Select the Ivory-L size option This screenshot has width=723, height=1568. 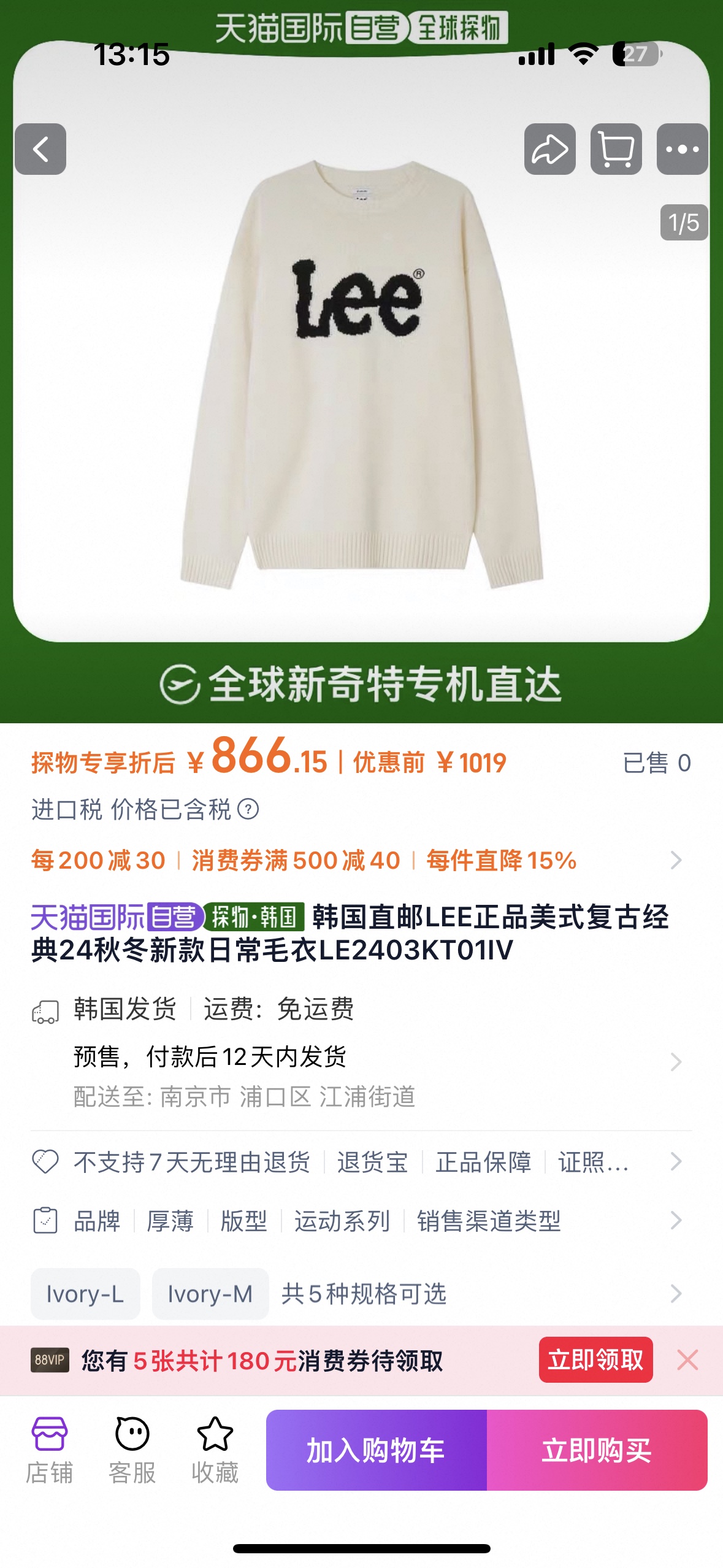[85, 1294]
